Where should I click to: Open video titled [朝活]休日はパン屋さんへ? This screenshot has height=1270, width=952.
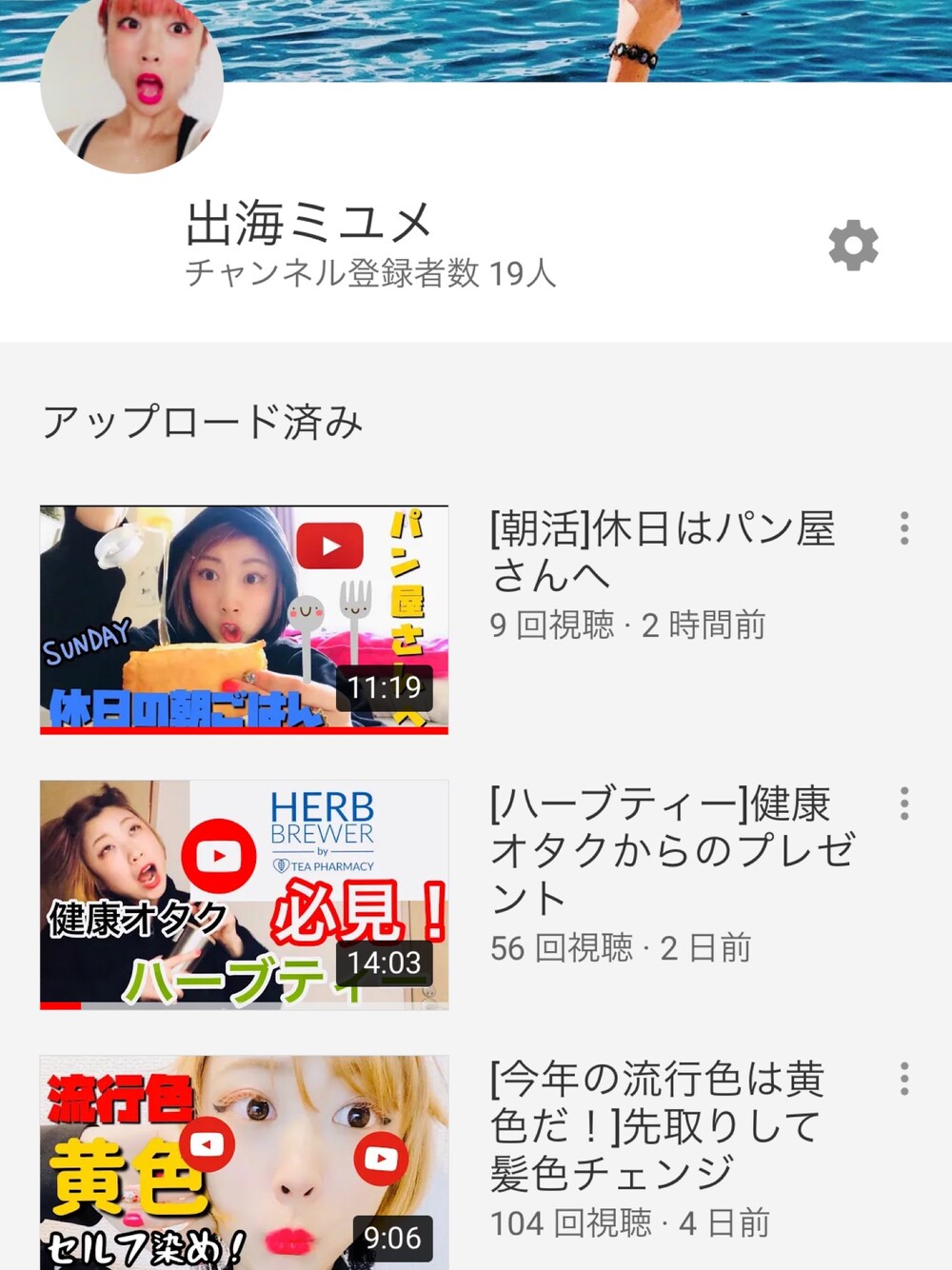click(x=662, y=552)
